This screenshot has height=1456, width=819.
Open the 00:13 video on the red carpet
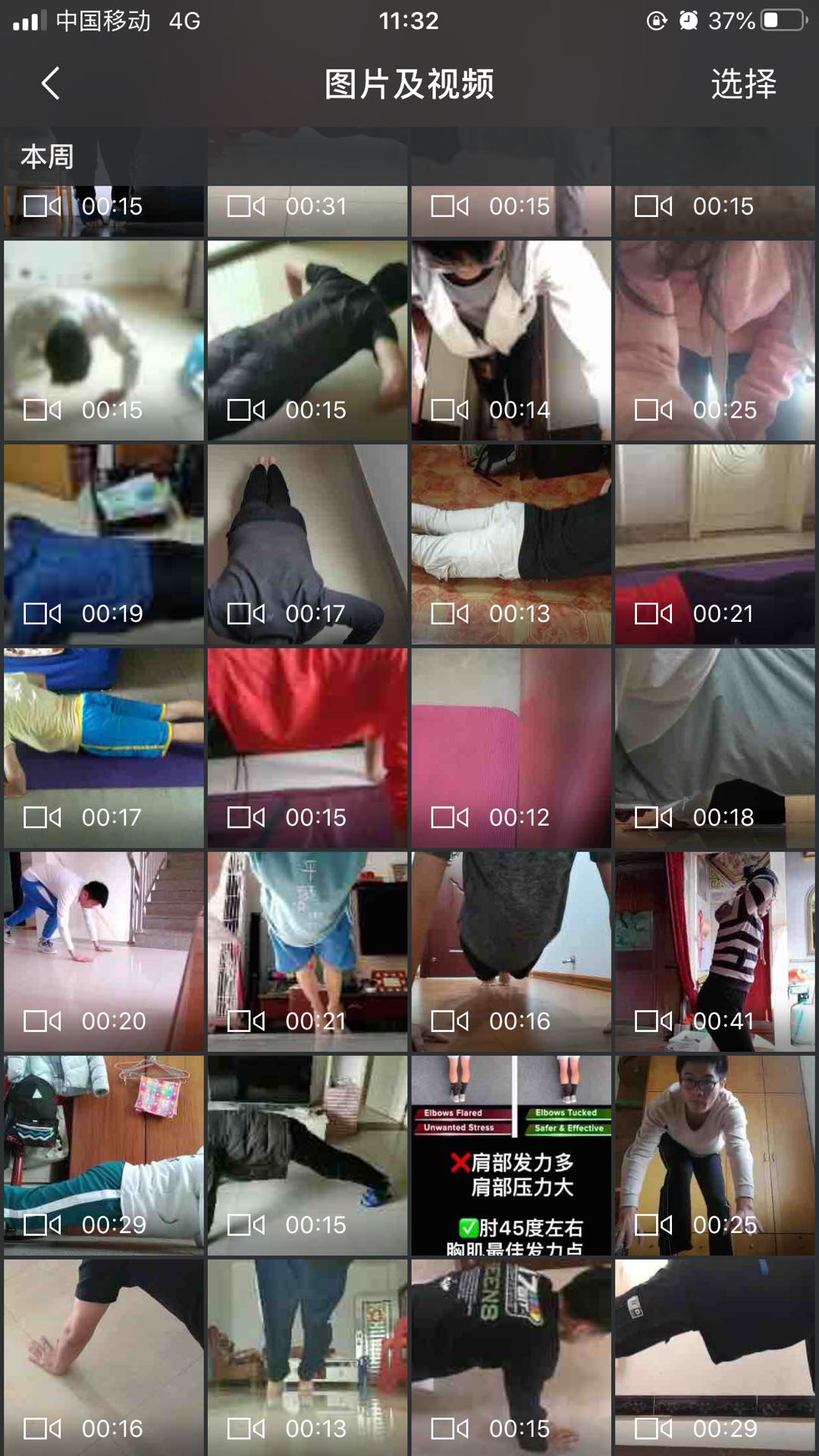(x=511, y=544)
